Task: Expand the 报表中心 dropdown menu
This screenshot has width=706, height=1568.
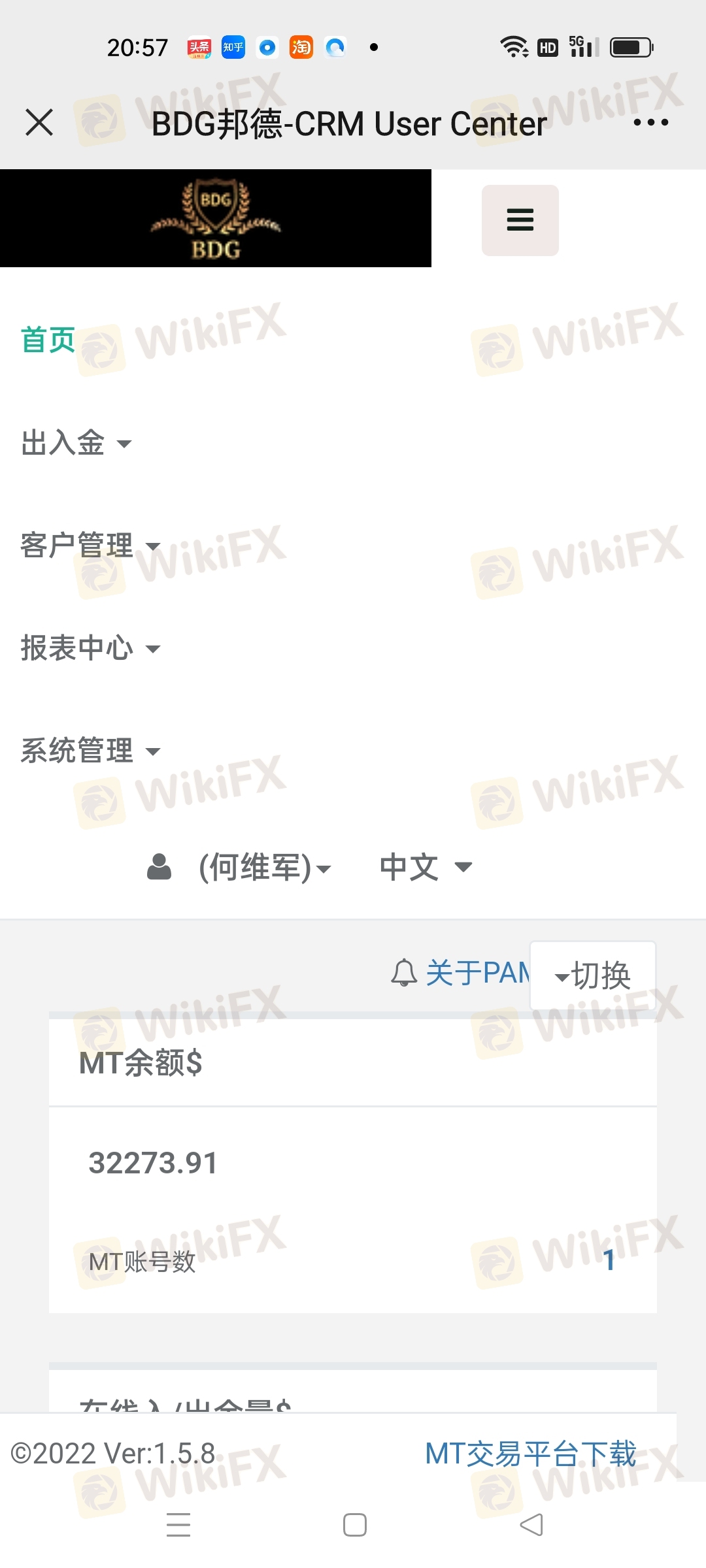Action: tap(90, 648)
